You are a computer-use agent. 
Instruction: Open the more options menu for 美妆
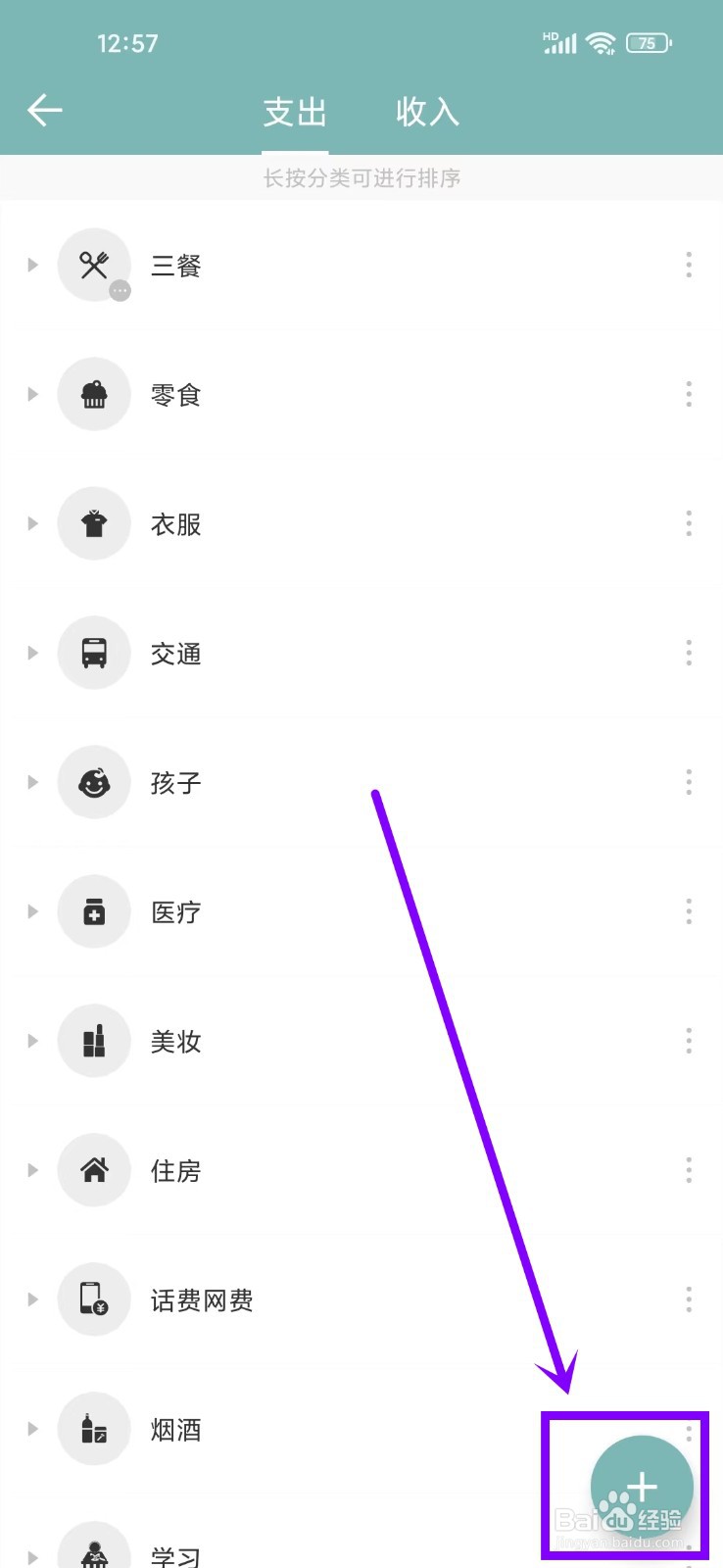[689, 1041]
